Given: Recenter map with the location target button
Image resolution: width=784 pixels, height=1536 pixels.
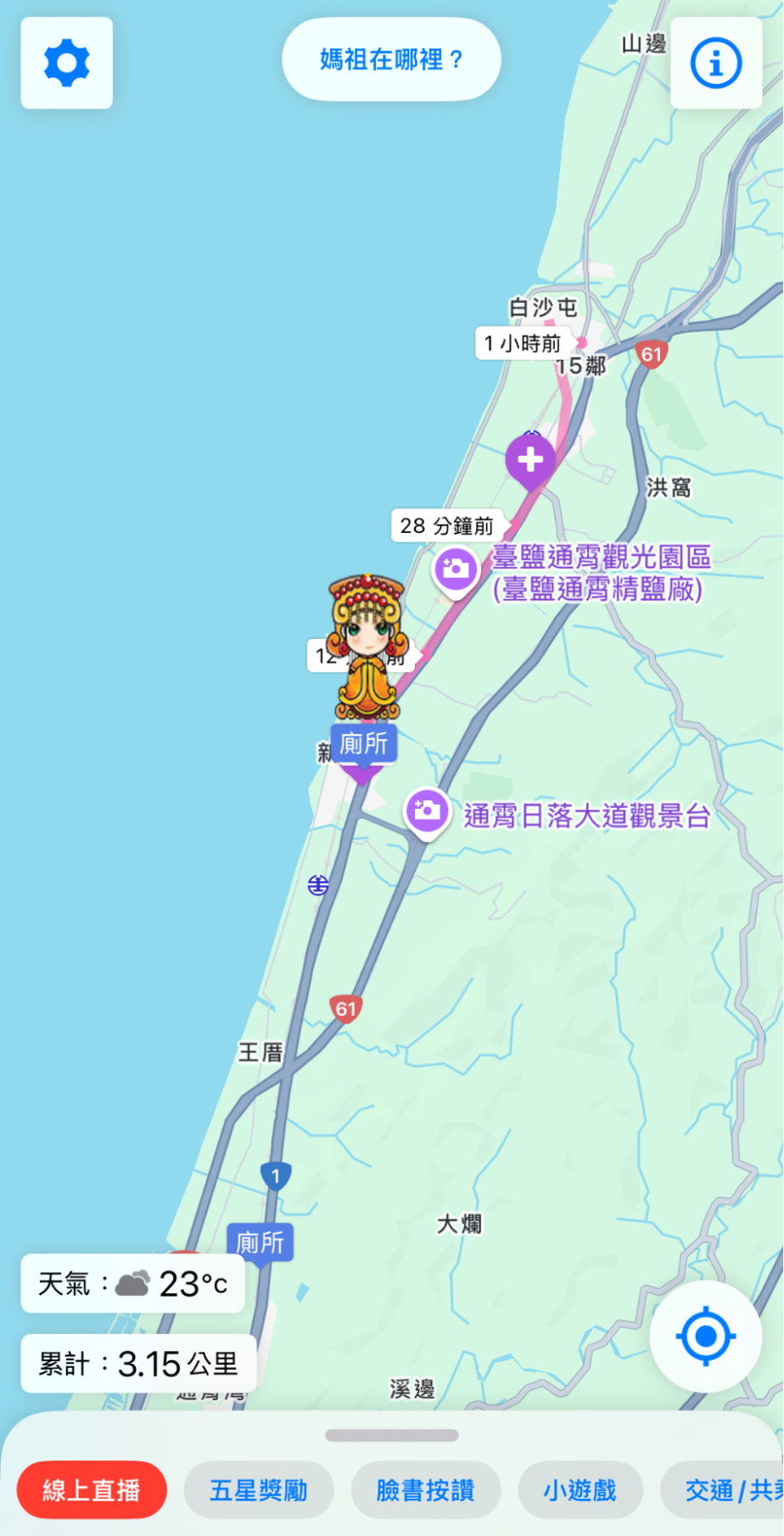Looking at the screenshot, I should point(705,1337).
